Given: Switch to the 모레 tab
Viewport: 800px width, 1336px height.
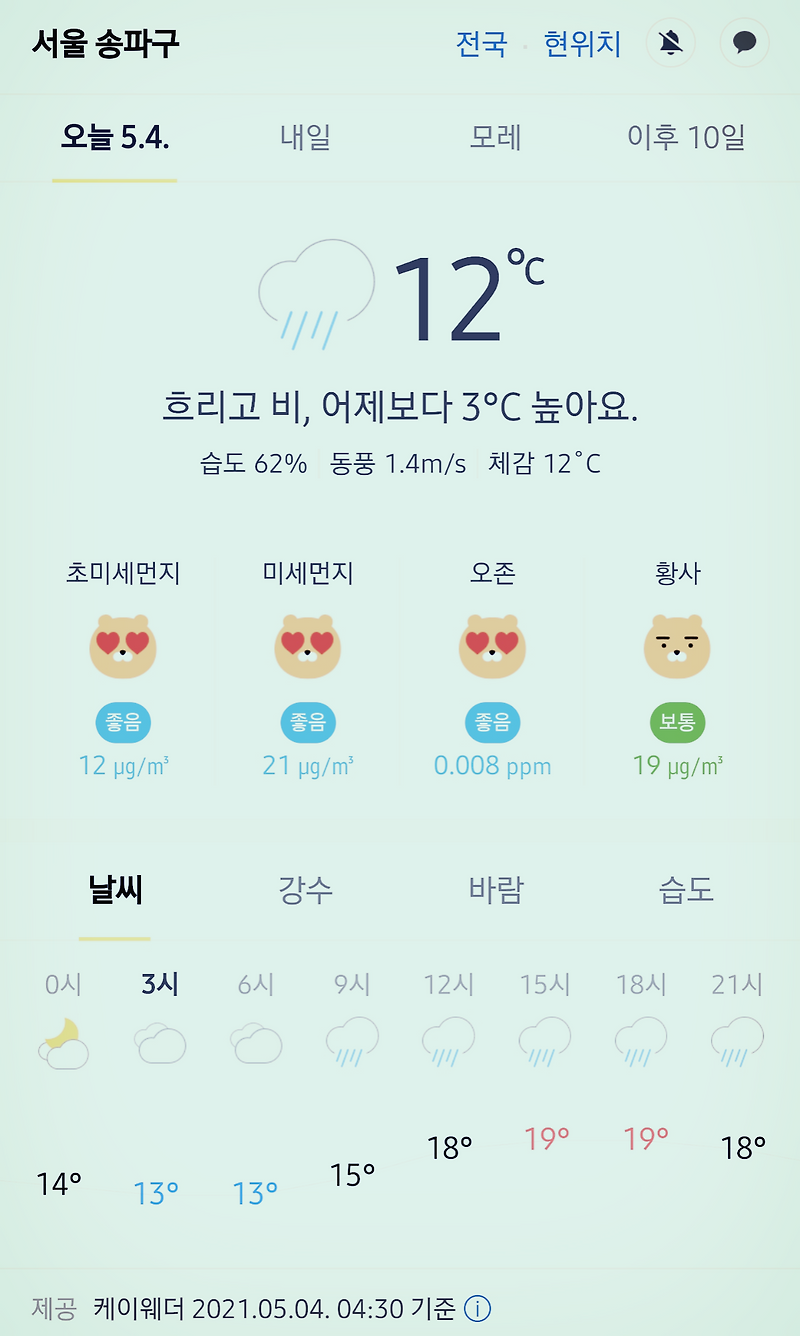Looking at the screenshot, I should pos(496,137).
